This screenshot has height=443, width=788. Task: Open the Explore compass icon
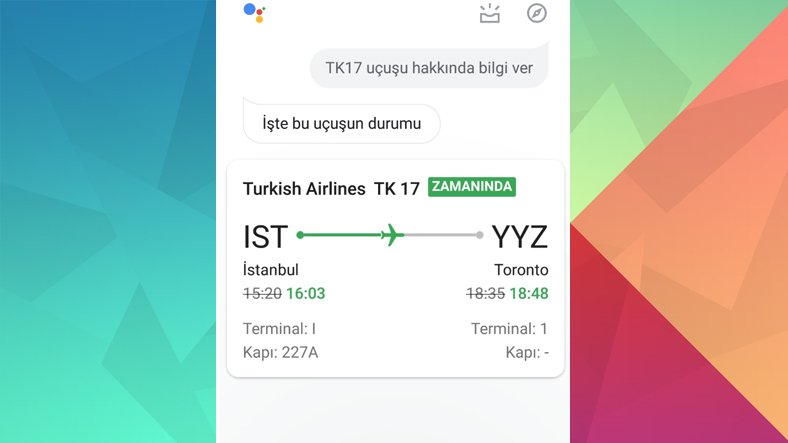click(537, 14)
